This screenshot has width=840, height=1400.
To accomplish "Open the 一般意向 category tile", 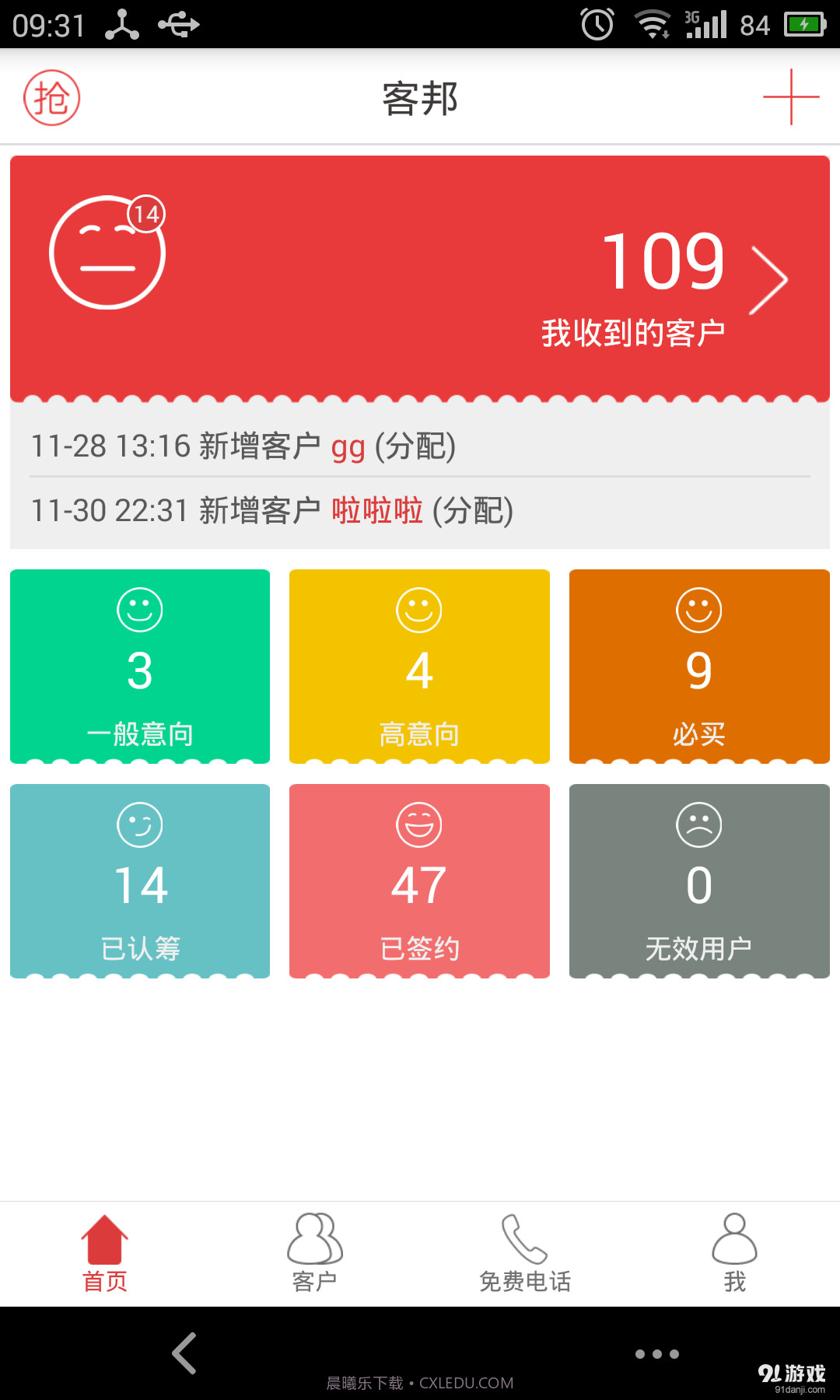I will (140, 667).
